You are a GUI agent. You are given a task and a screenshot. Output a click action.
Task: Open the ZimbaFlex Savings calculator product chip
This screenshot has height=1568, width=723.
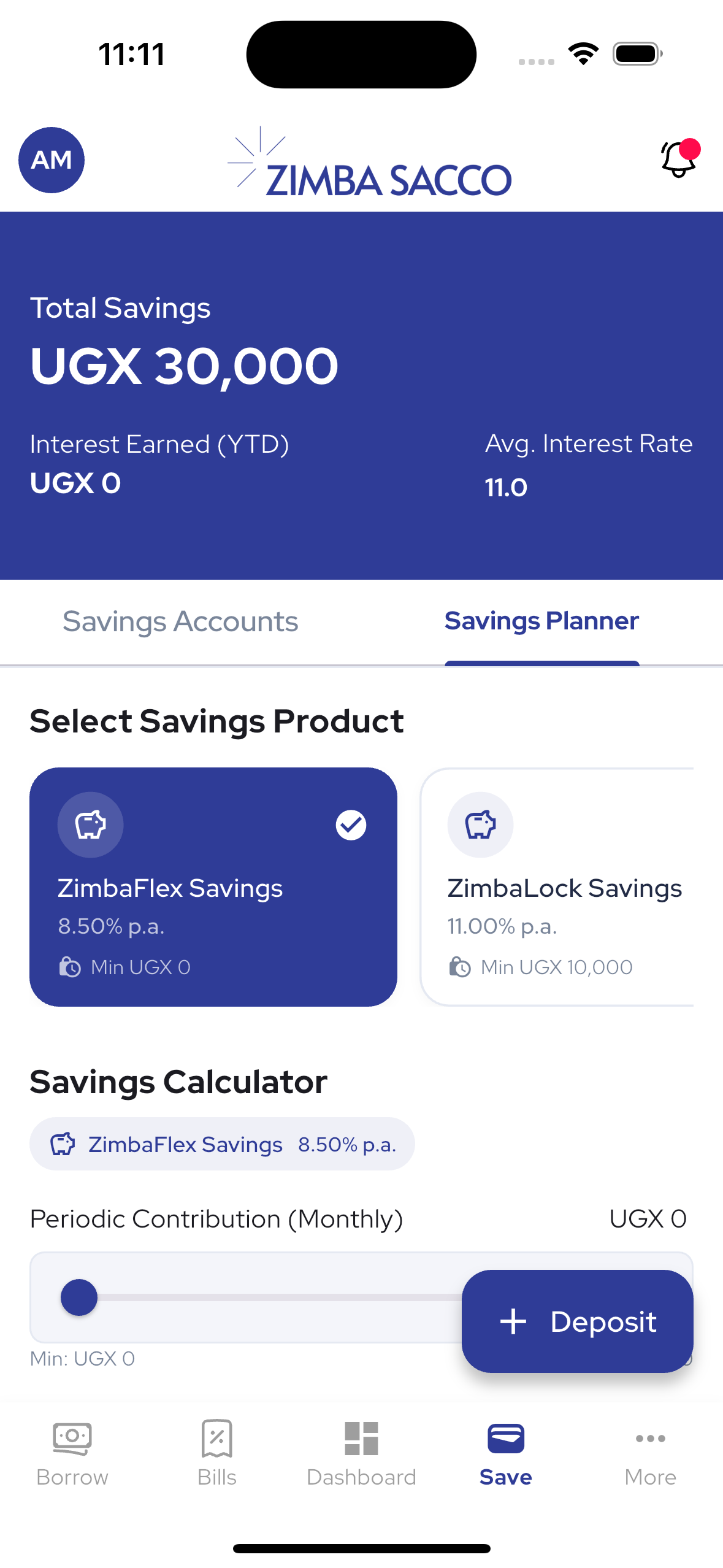222,1143
